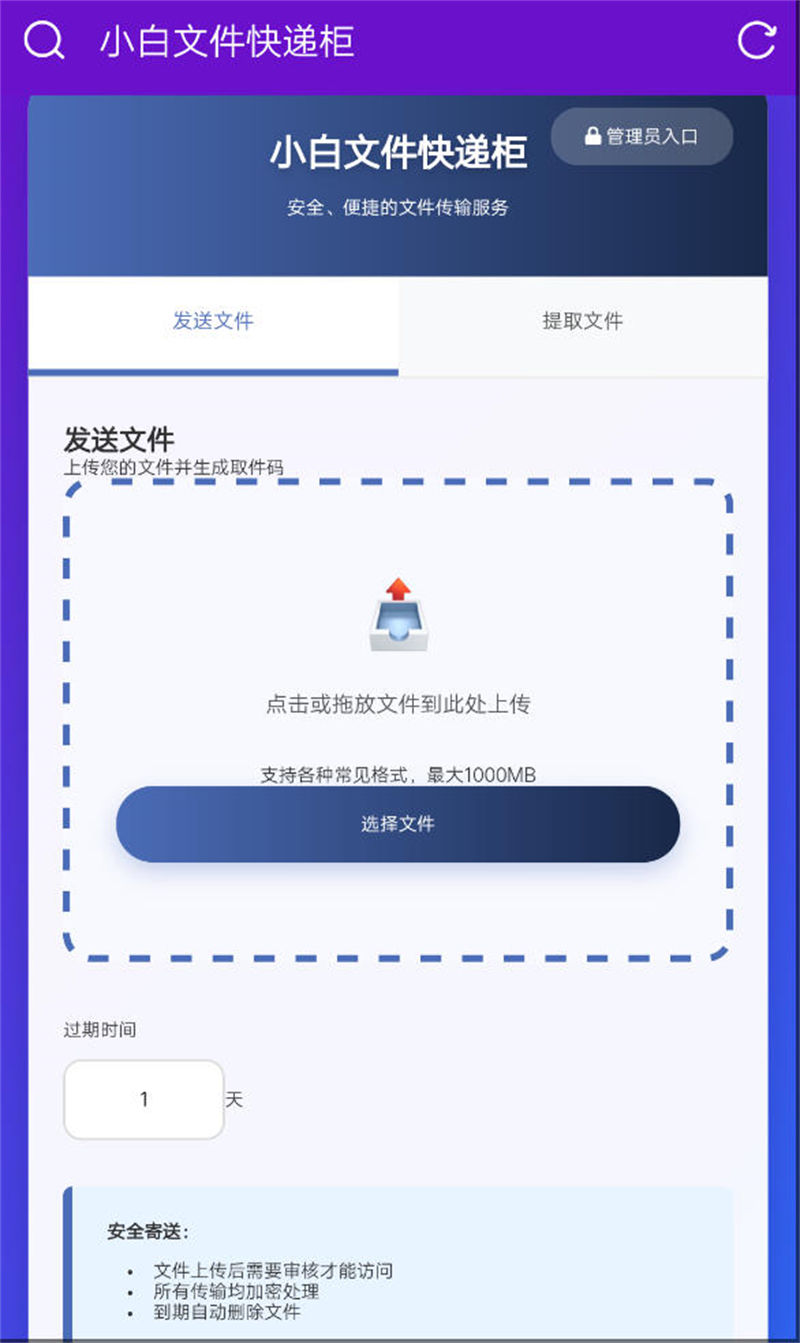The image size is (800, 1343).
Task: Tap the upload tray icon in drop zone
Action: coord(398,614)
